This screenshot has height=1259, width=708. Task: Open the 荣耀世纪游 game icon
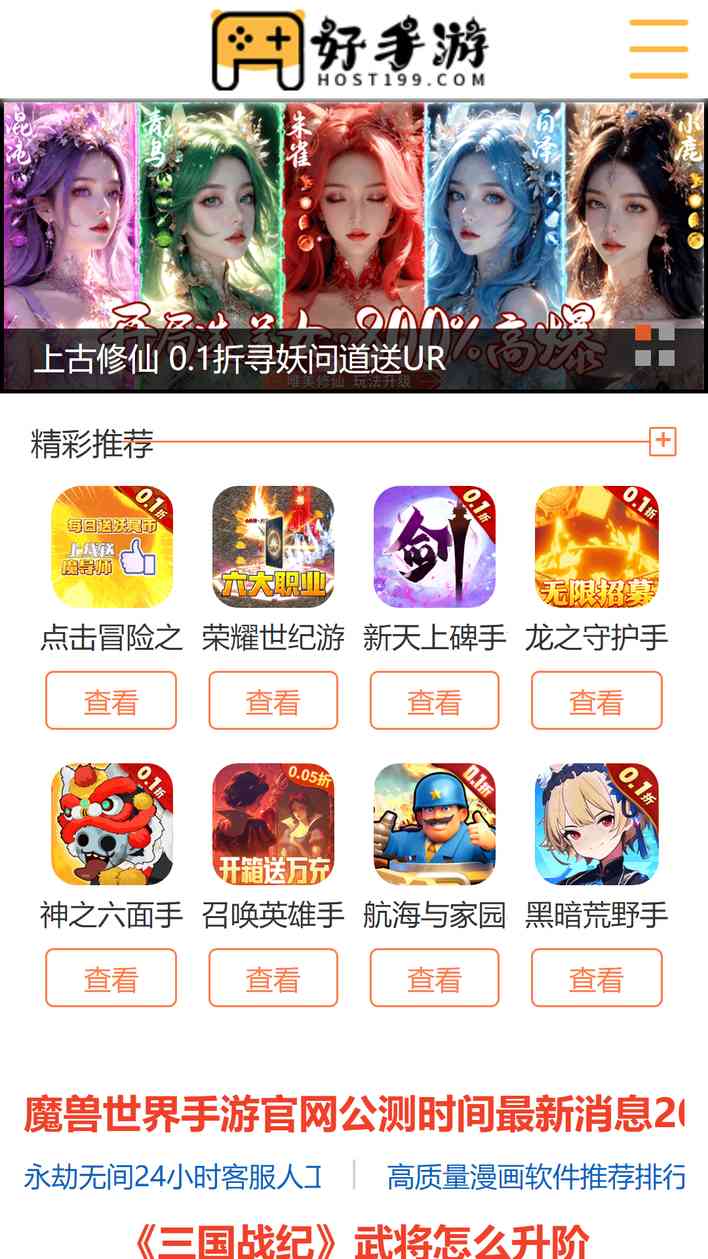273,547
